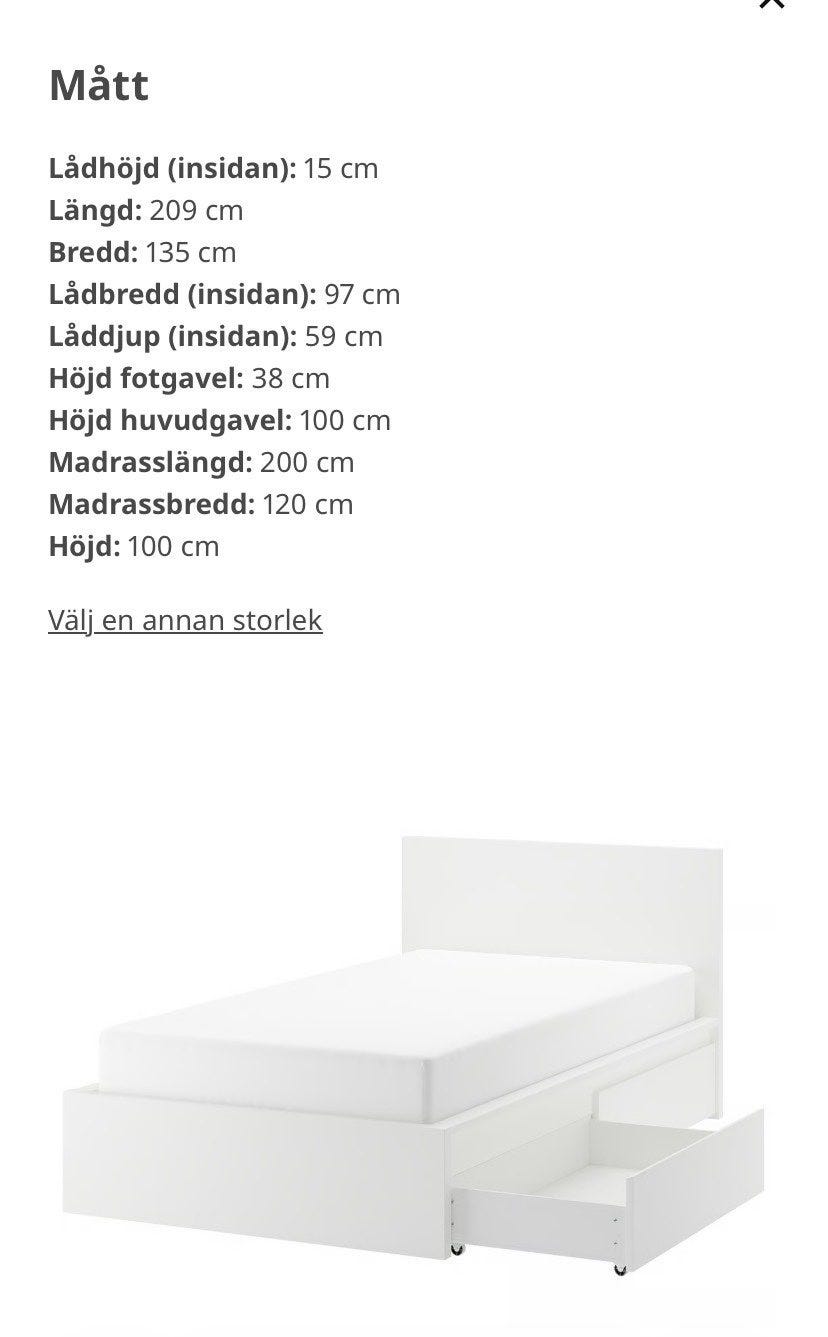
Task: Click the Lådhöjd (insidan) 15 cm row
Action: [x=214, y=168]
